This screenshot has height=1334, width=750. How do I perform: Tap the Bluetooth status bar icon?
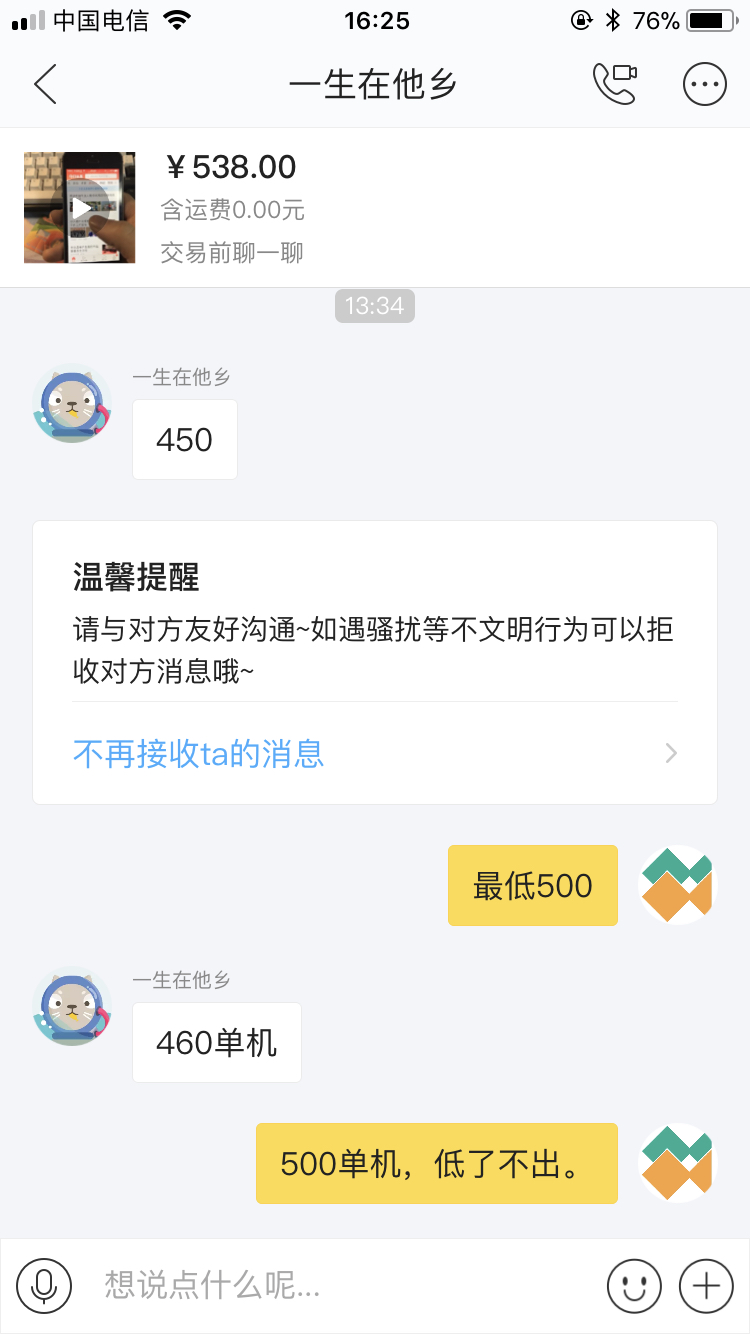click(x=611, y=20)
